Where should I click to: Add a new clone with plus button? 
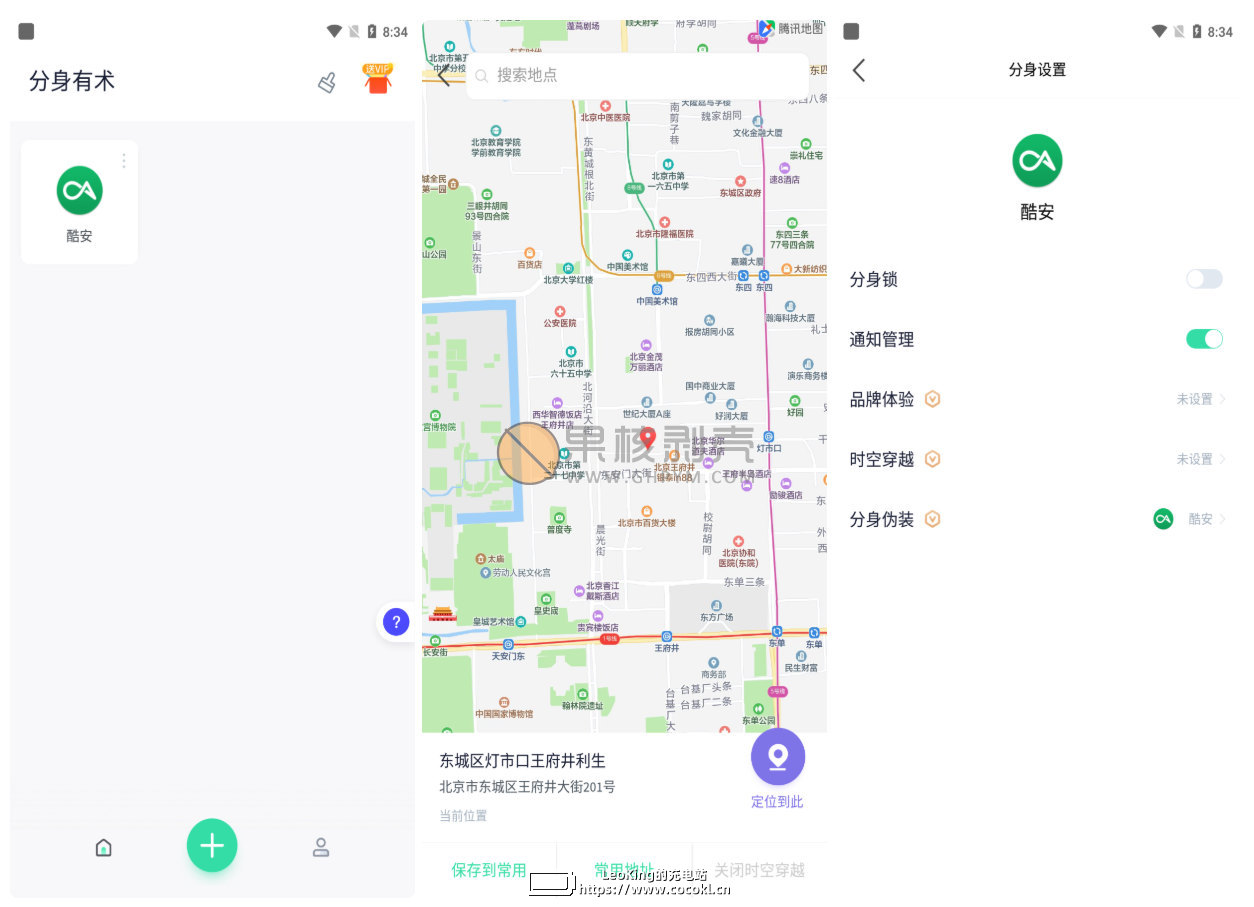[x=212, y=846]
